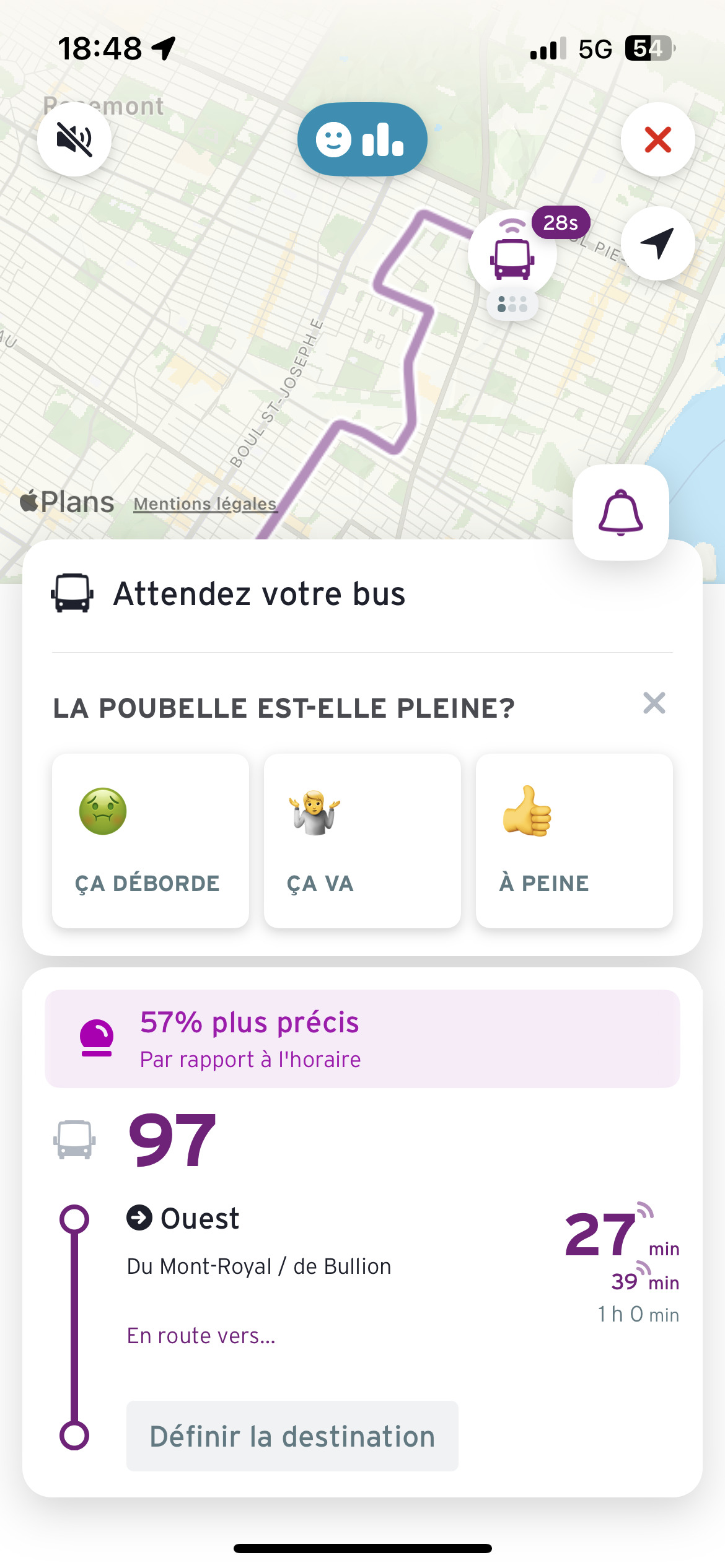Open the blue smiley stats button
This screenshot has width=725, height=1568.
click(x=362, y=139)
